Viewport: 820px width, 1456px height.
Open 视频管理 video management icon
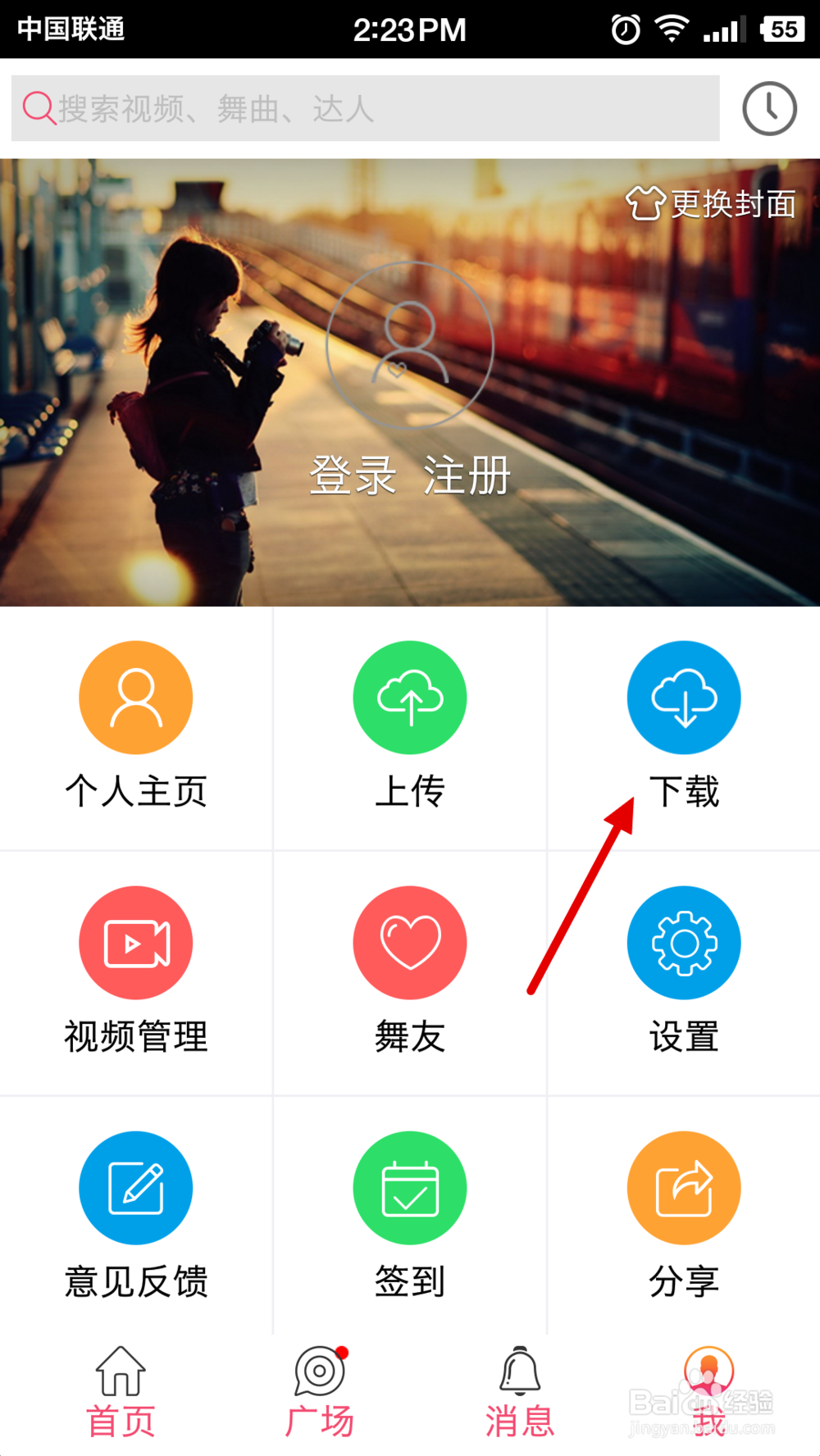pos(136,941)
